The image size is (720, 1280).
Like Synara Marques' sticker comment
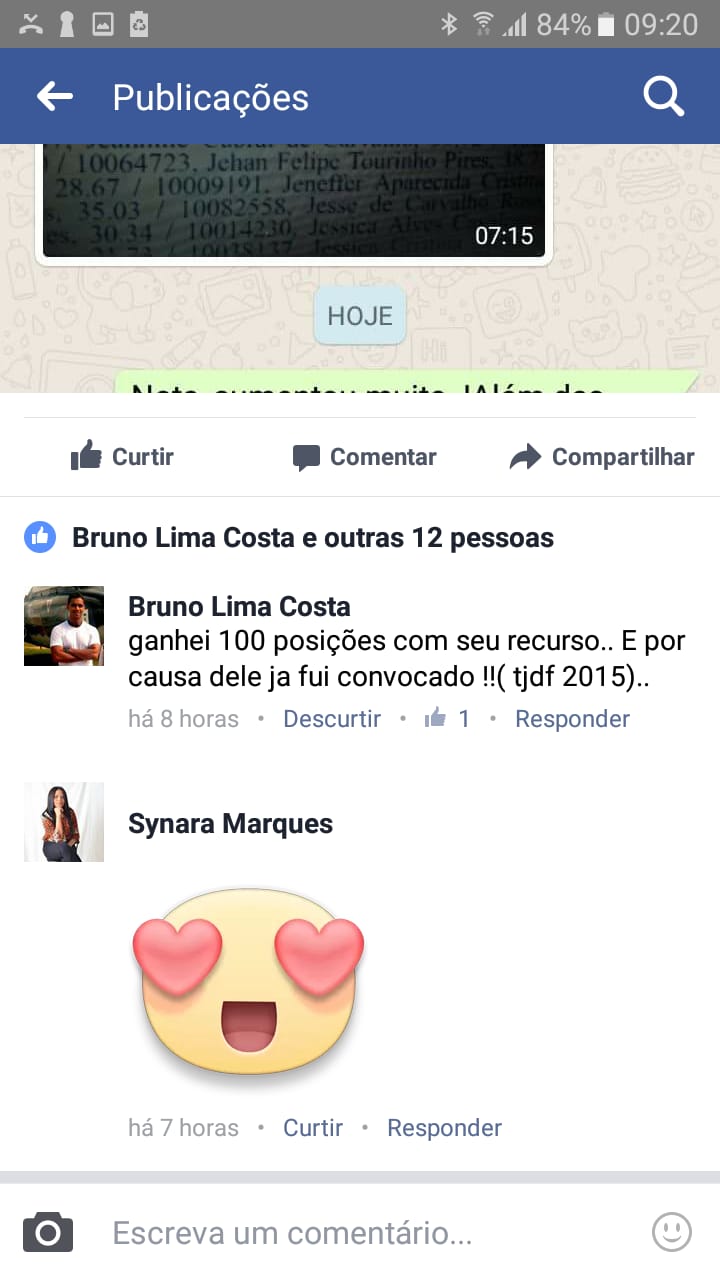313,1128
